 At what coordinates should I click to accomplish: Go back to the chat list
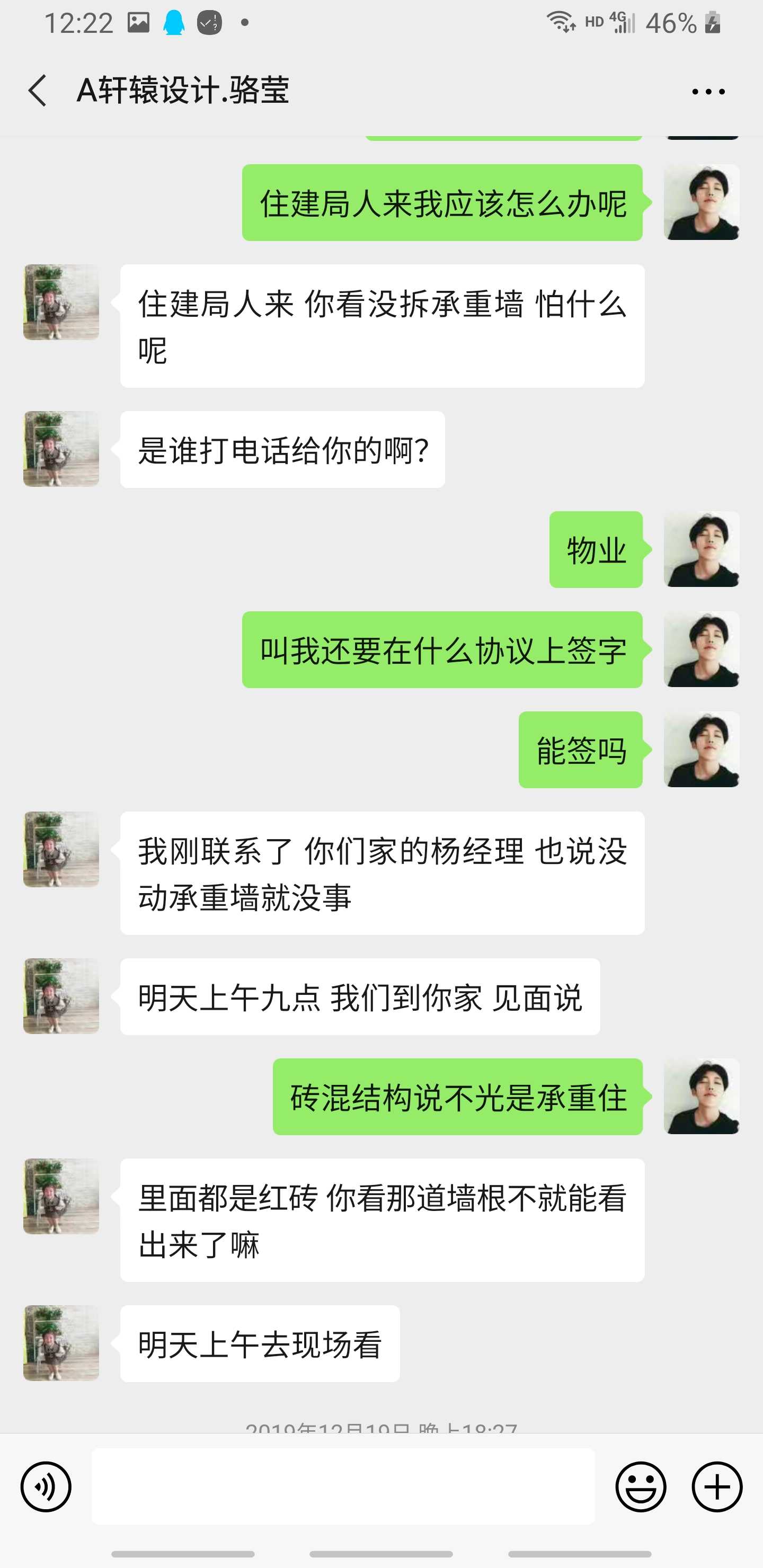[x=38, y=91]
